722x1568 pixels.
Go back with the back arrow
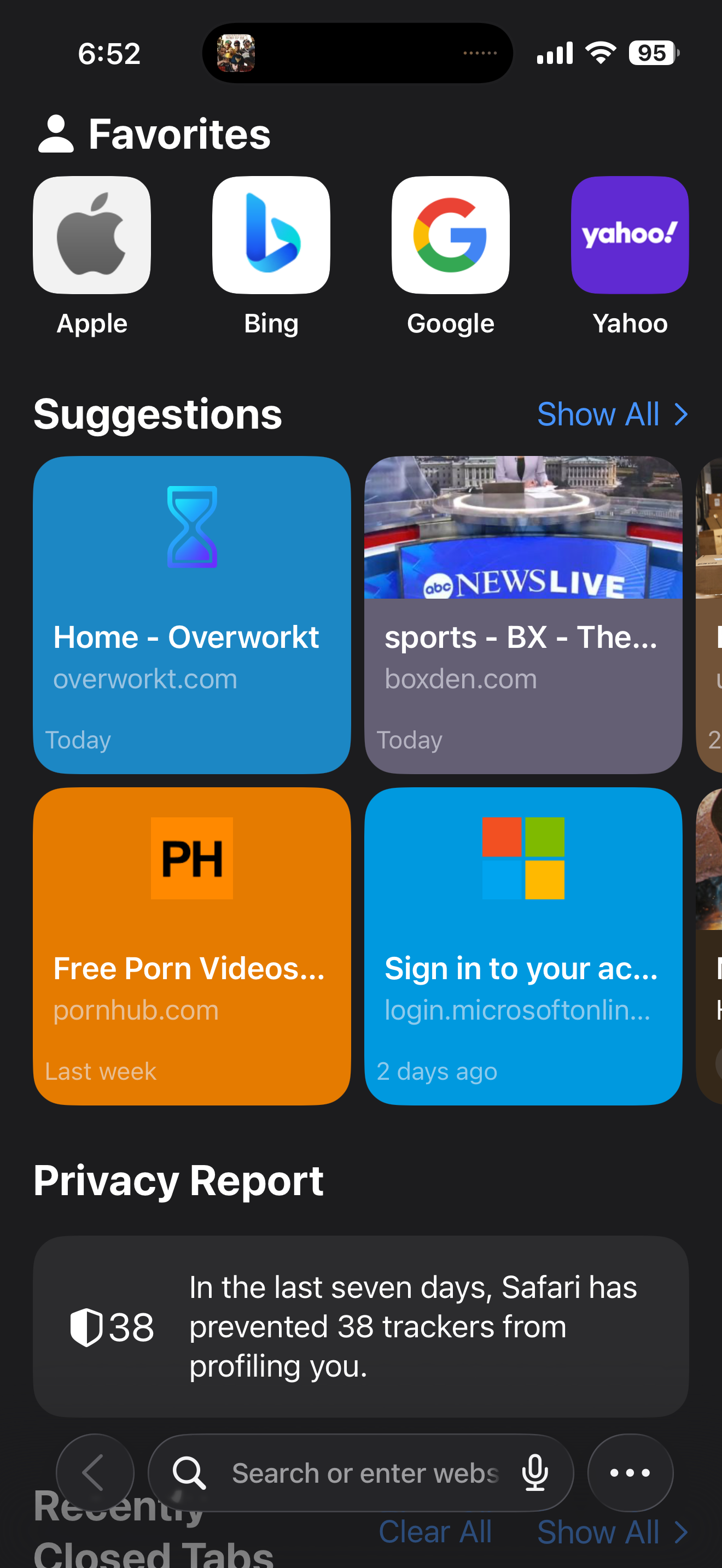95,1473
